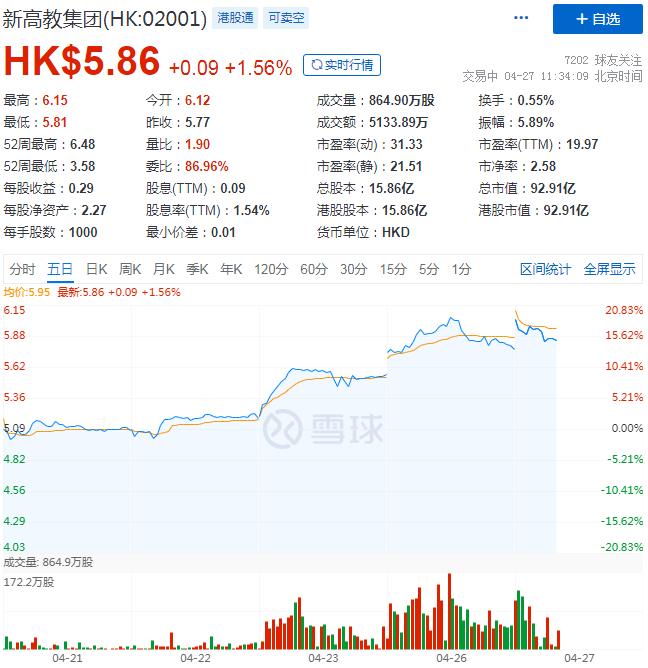
Task: View the 年K yearly chart
Action: pyautogui.click(x=231, y=269)
